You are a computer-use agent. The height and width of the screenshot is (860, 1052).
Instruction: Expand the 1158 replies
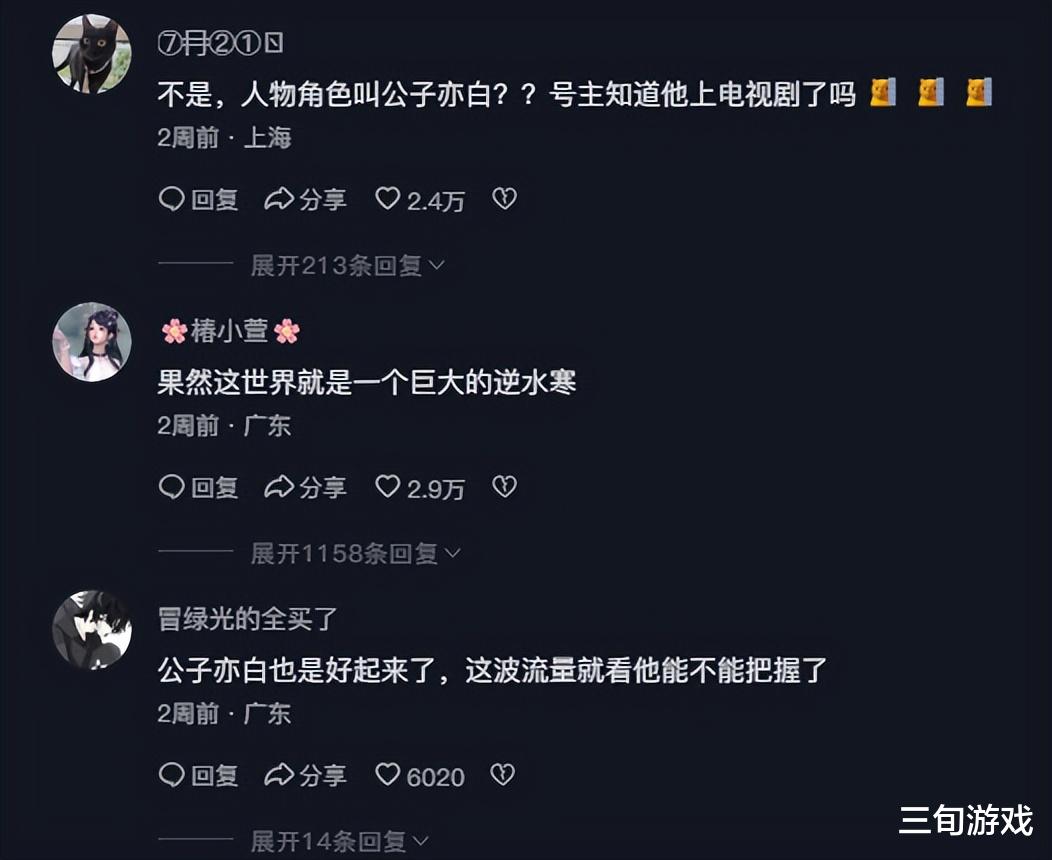[x=354, y=553]
